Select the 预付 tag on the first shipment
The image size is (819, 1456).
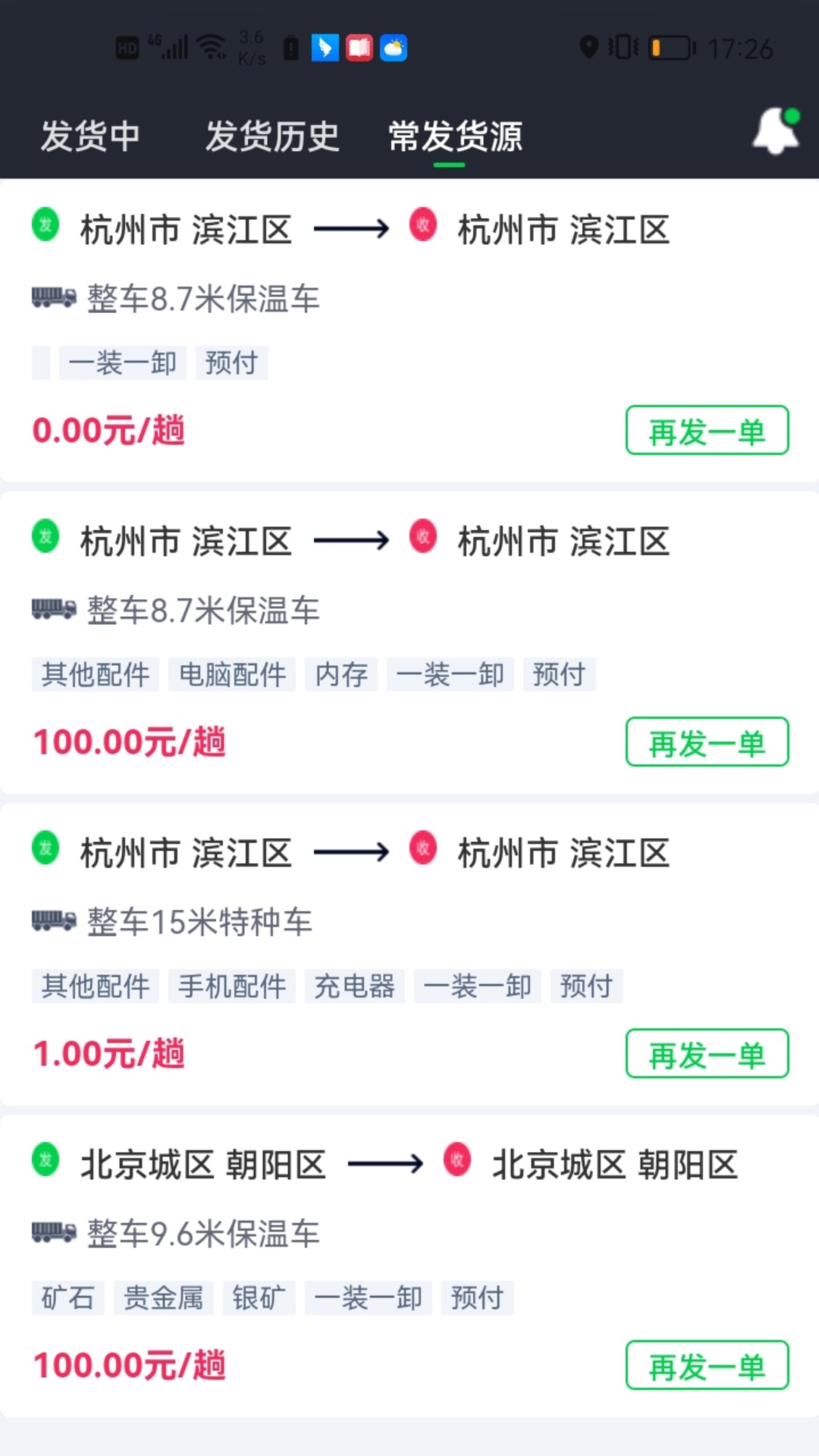pos(231,362)
